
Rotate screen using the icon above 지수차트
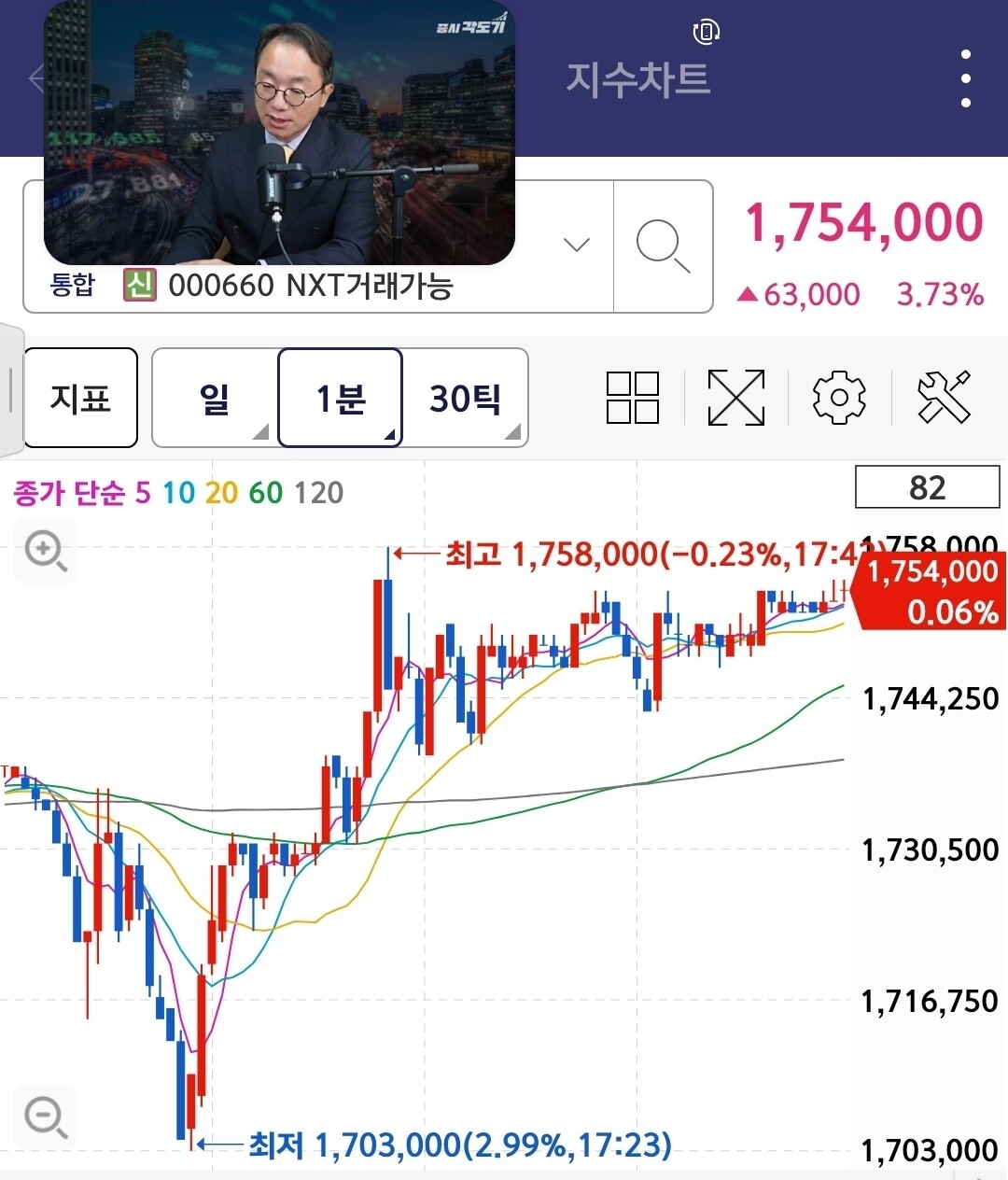pyautogui.click(x=707, y=33)
